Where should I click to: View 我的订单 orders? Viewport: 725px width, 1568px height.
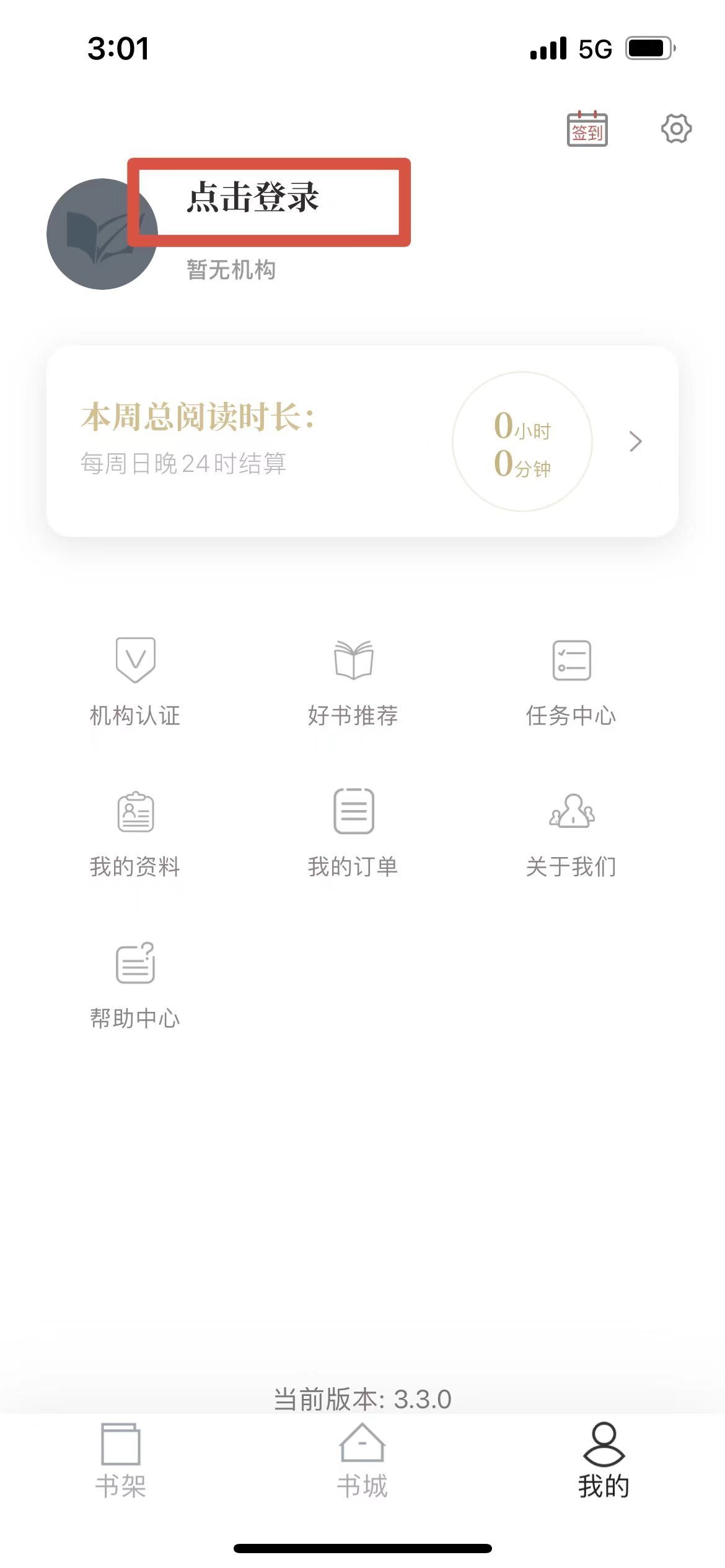(353, 833)
